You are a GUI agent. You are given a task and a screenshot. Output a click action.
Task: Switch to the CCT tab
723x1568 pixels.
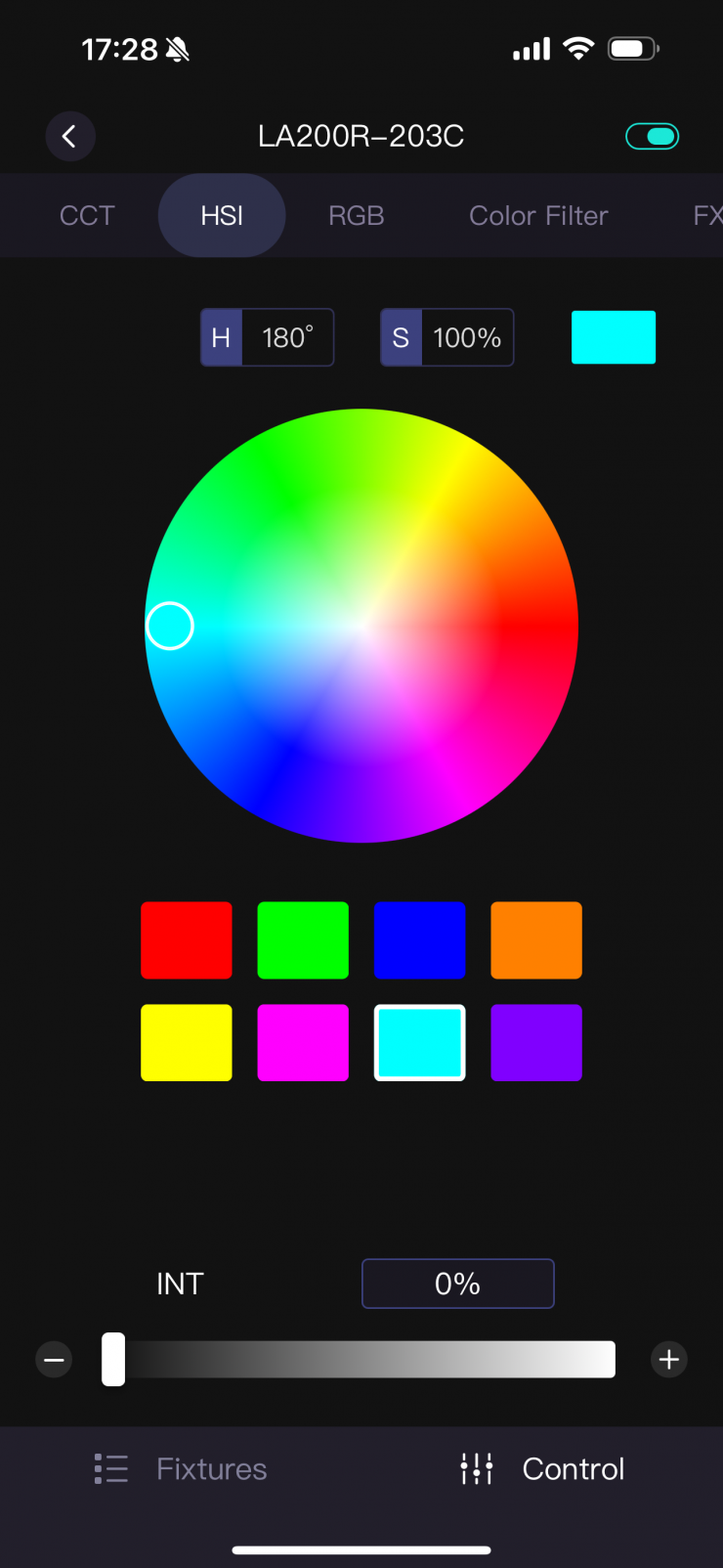(87, 215)
